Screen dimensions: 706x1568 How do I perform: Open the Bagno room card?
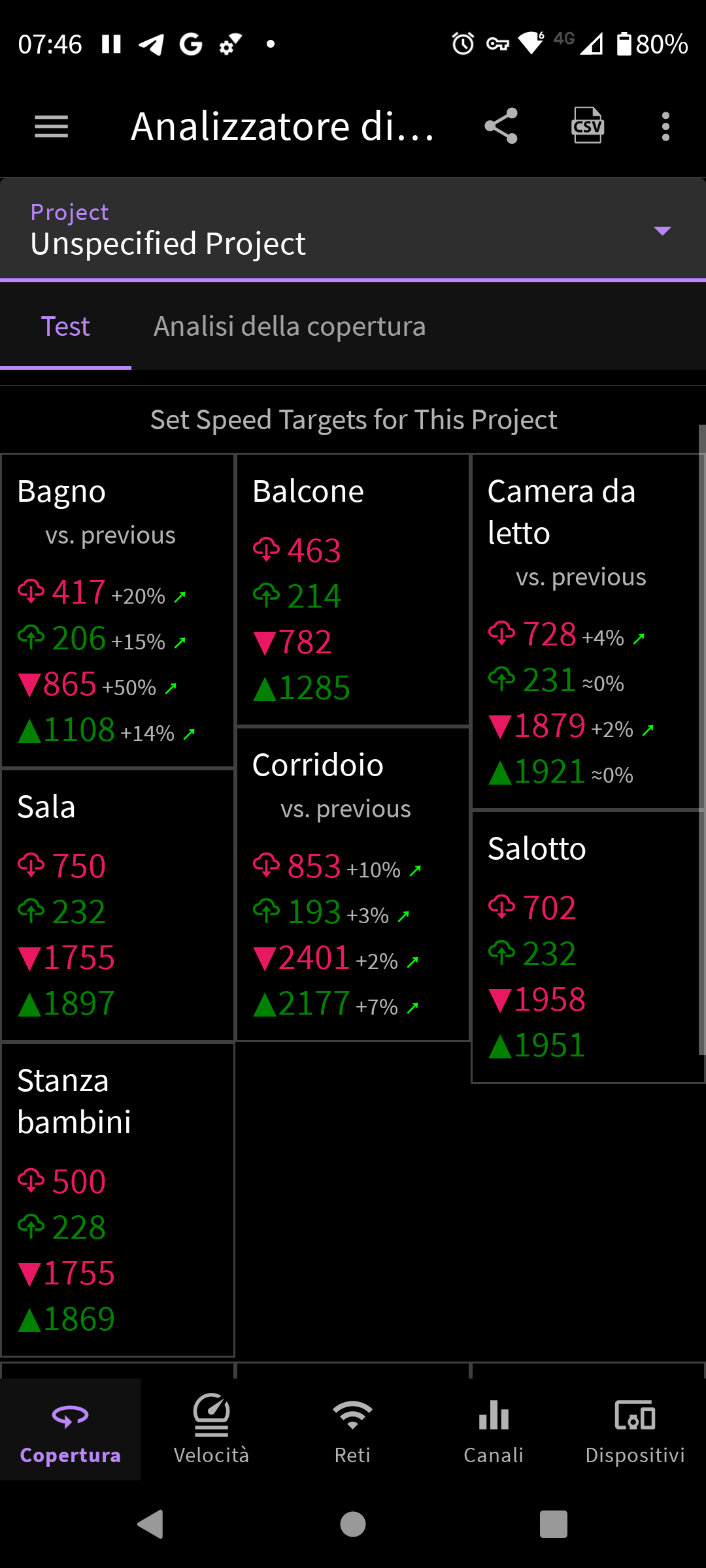[x=118, y=610]
